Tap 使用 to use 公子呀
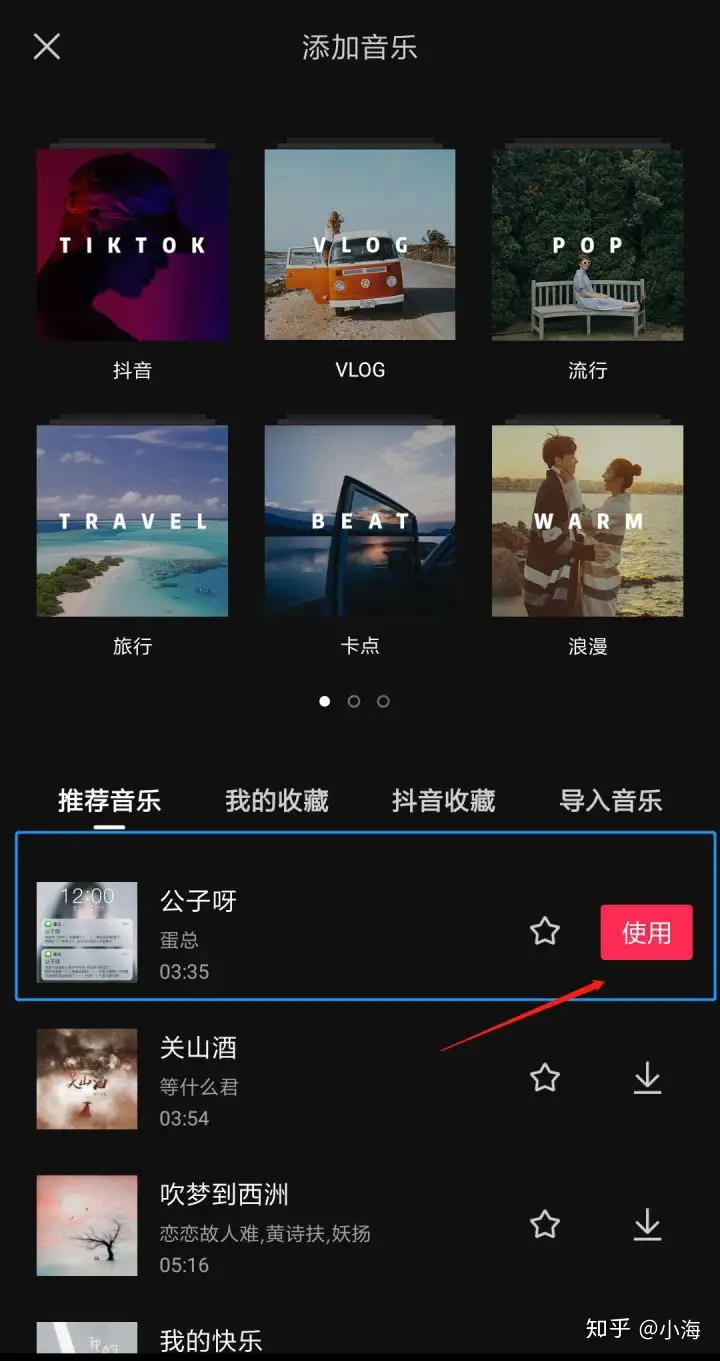 [x=646, y=932]
